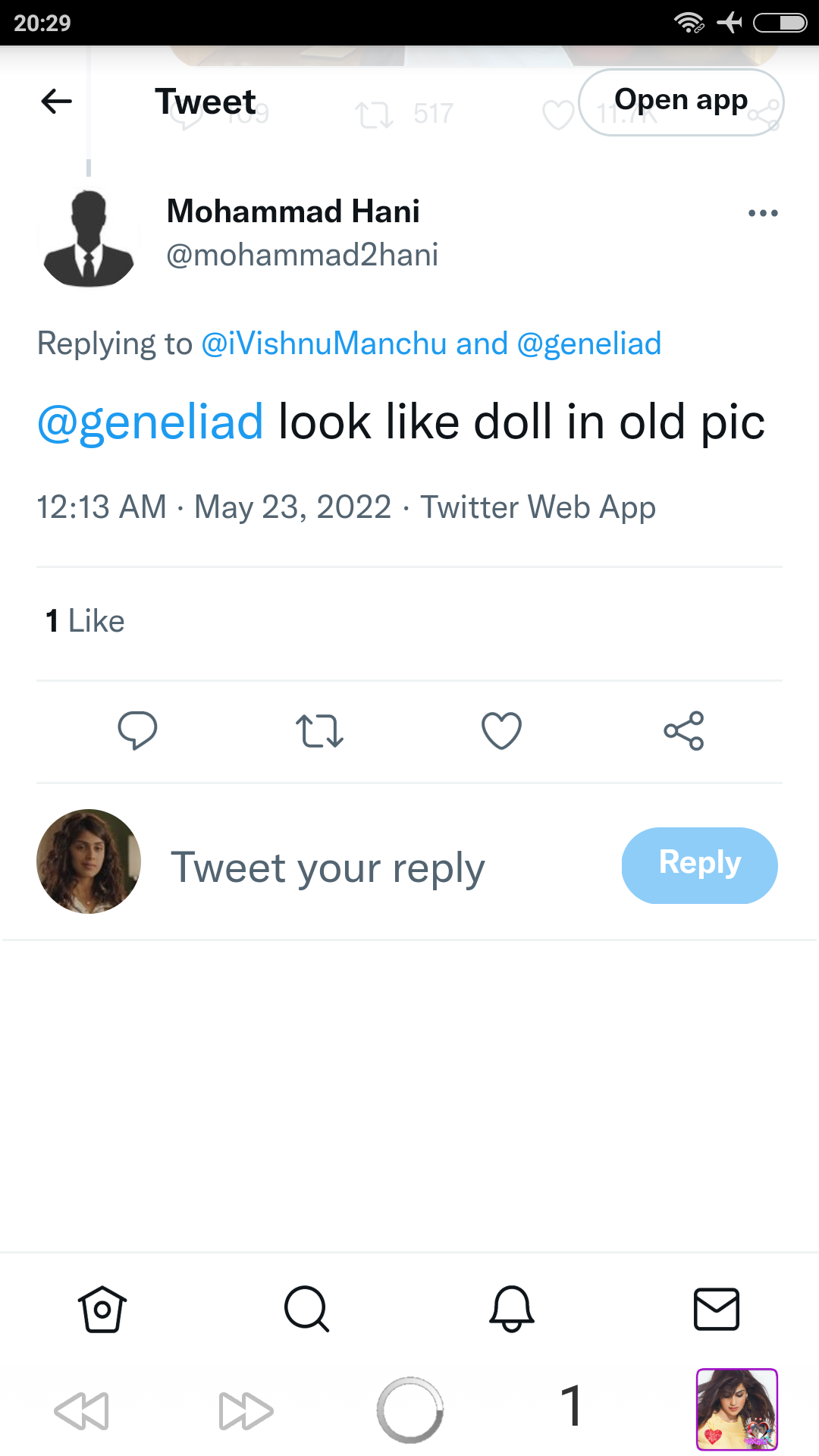Open the three-dot menu on Mohammad Hani's tweet

point(763,213)
